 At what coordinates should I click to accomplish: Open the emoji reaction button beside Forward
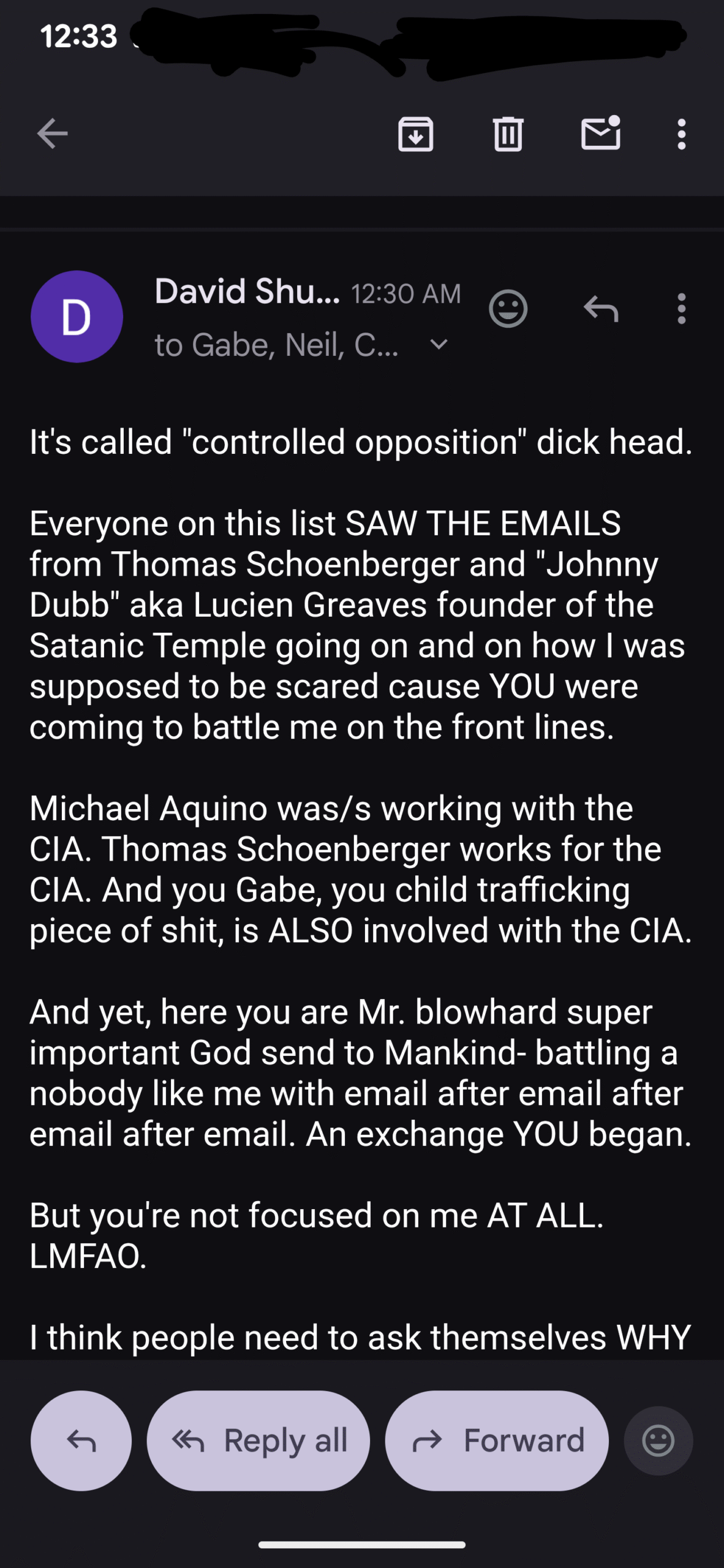[x=658, y=1441]
